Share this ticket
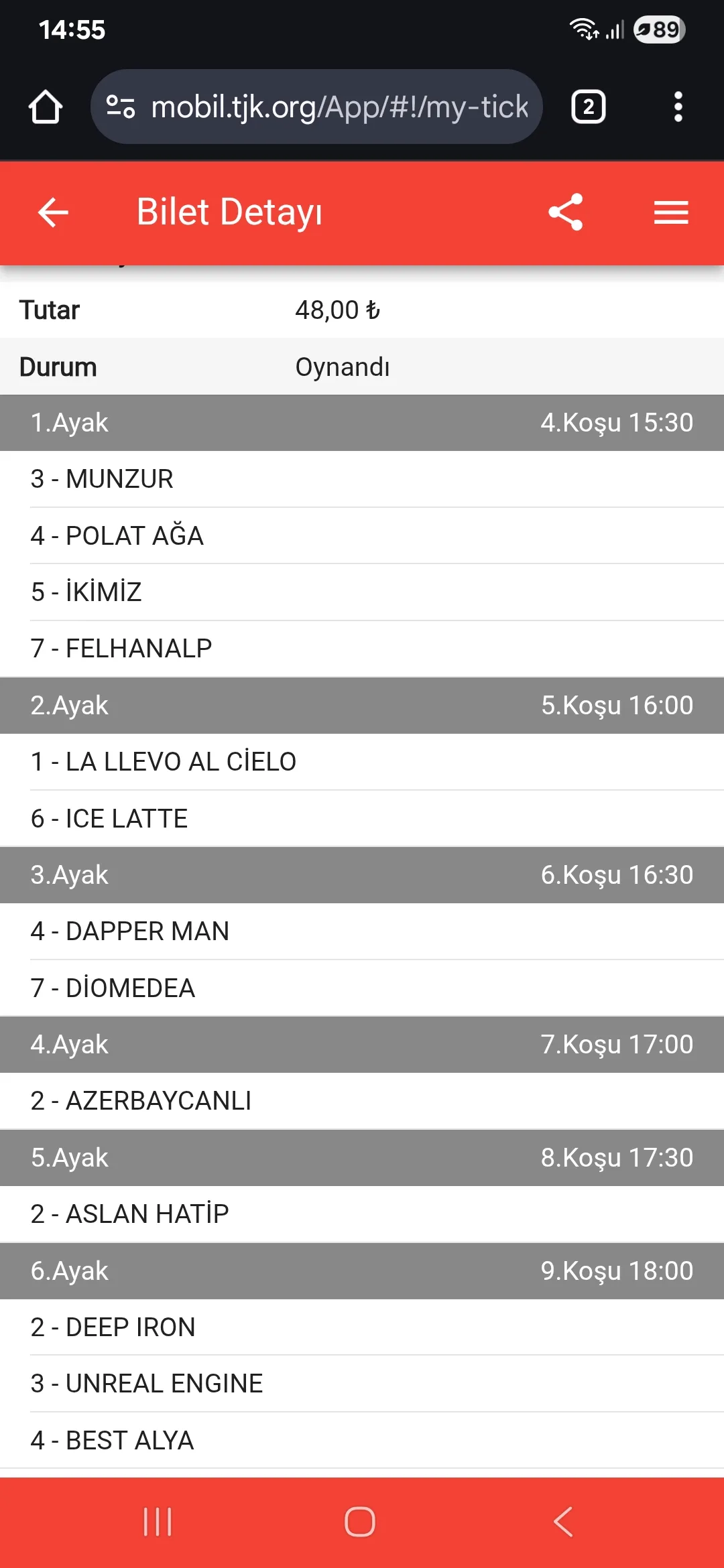The height and width of the screenshot is (1568, 724). (x=566, y=212)
